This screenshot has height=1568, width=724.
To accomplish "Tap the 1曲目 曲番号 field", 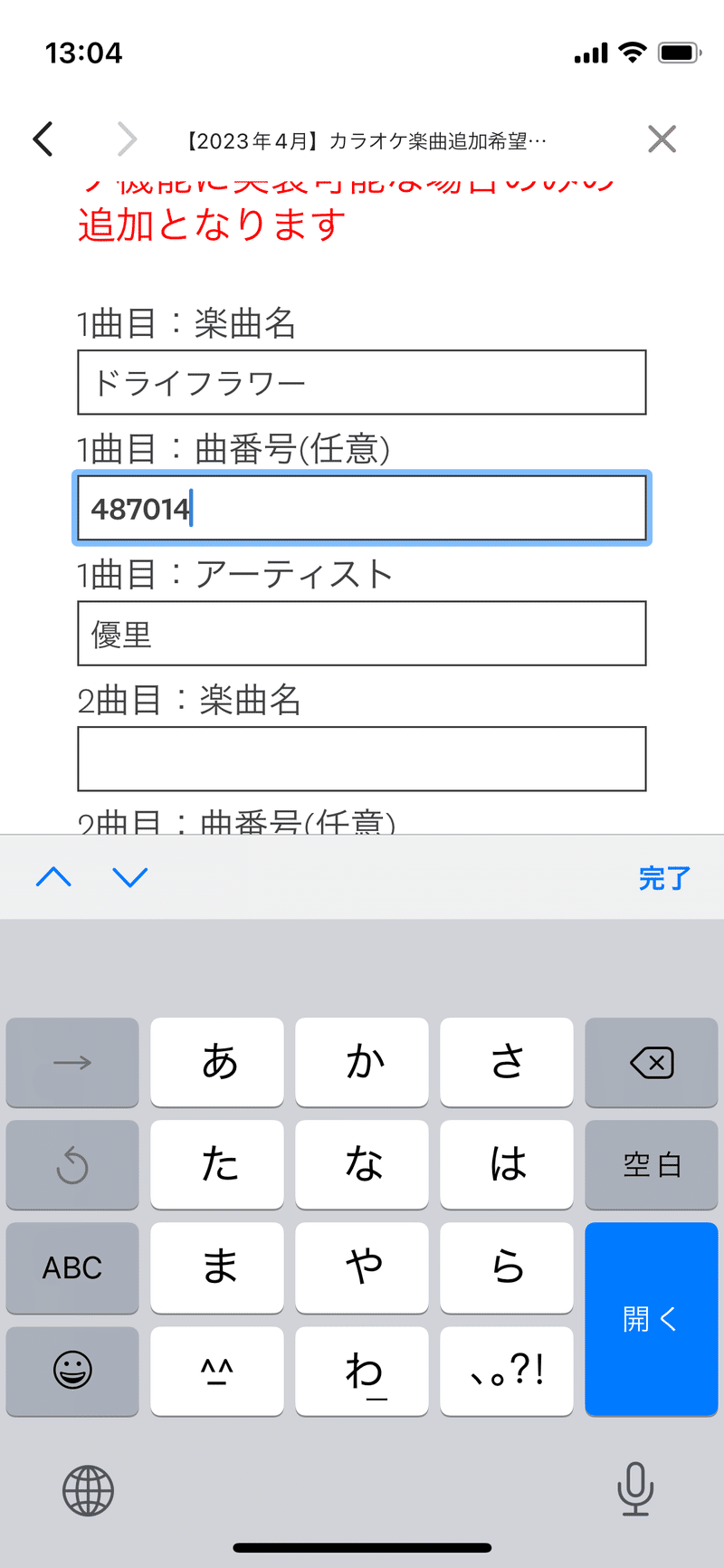I will pyautogui.click(x=362, y=508).
